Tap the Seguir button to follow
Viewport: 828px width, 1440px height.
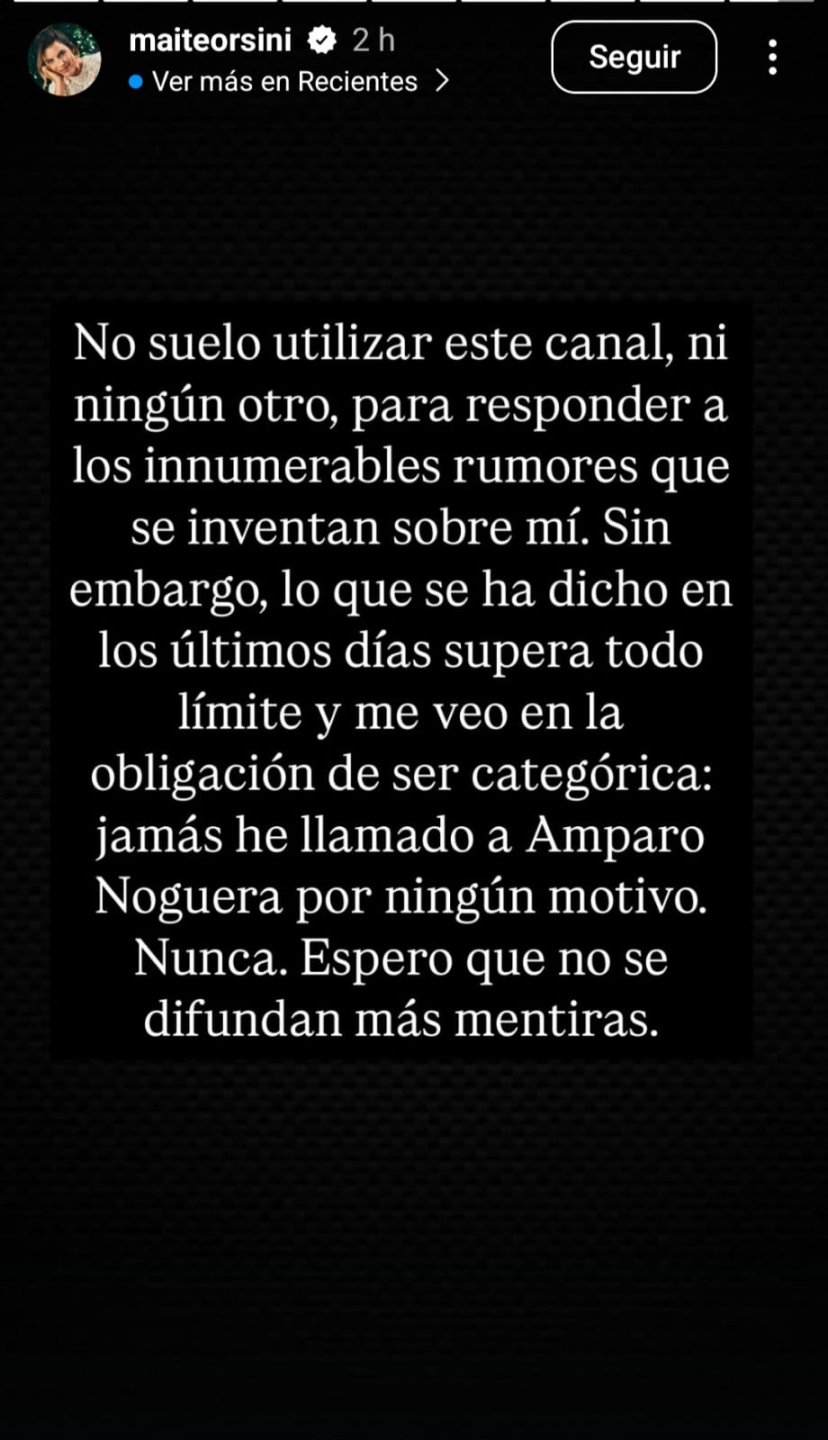point(634,57)
